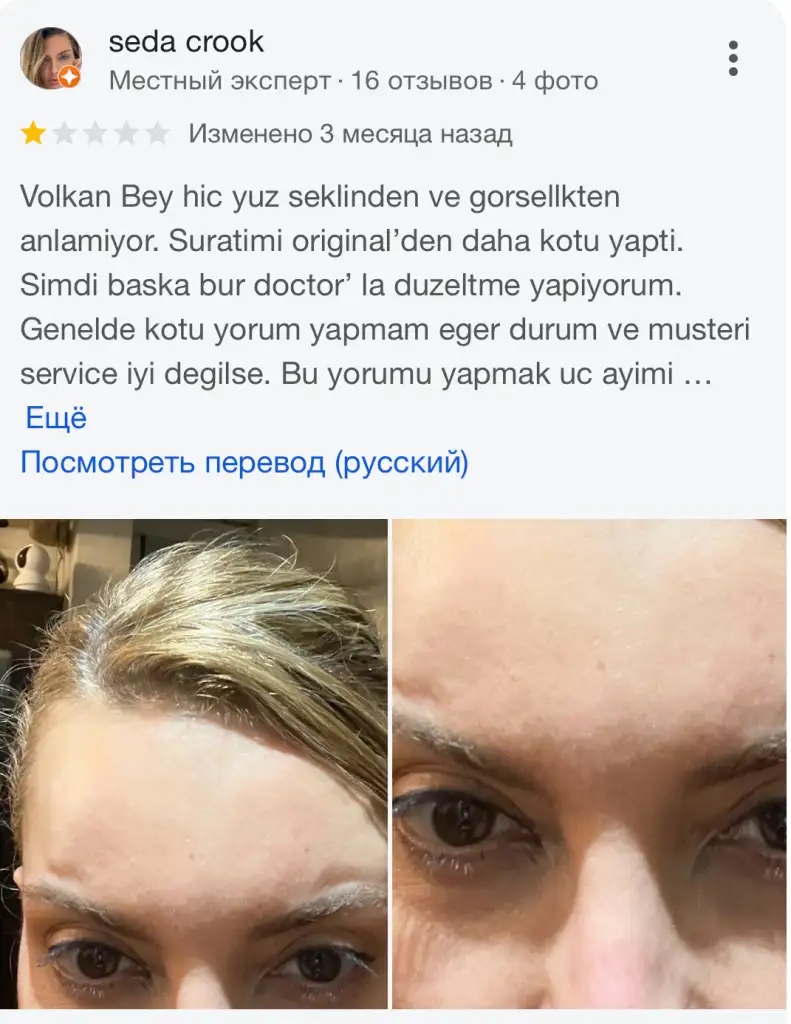Tap Посмотреть перевод (русский) link

coord(244,463)
